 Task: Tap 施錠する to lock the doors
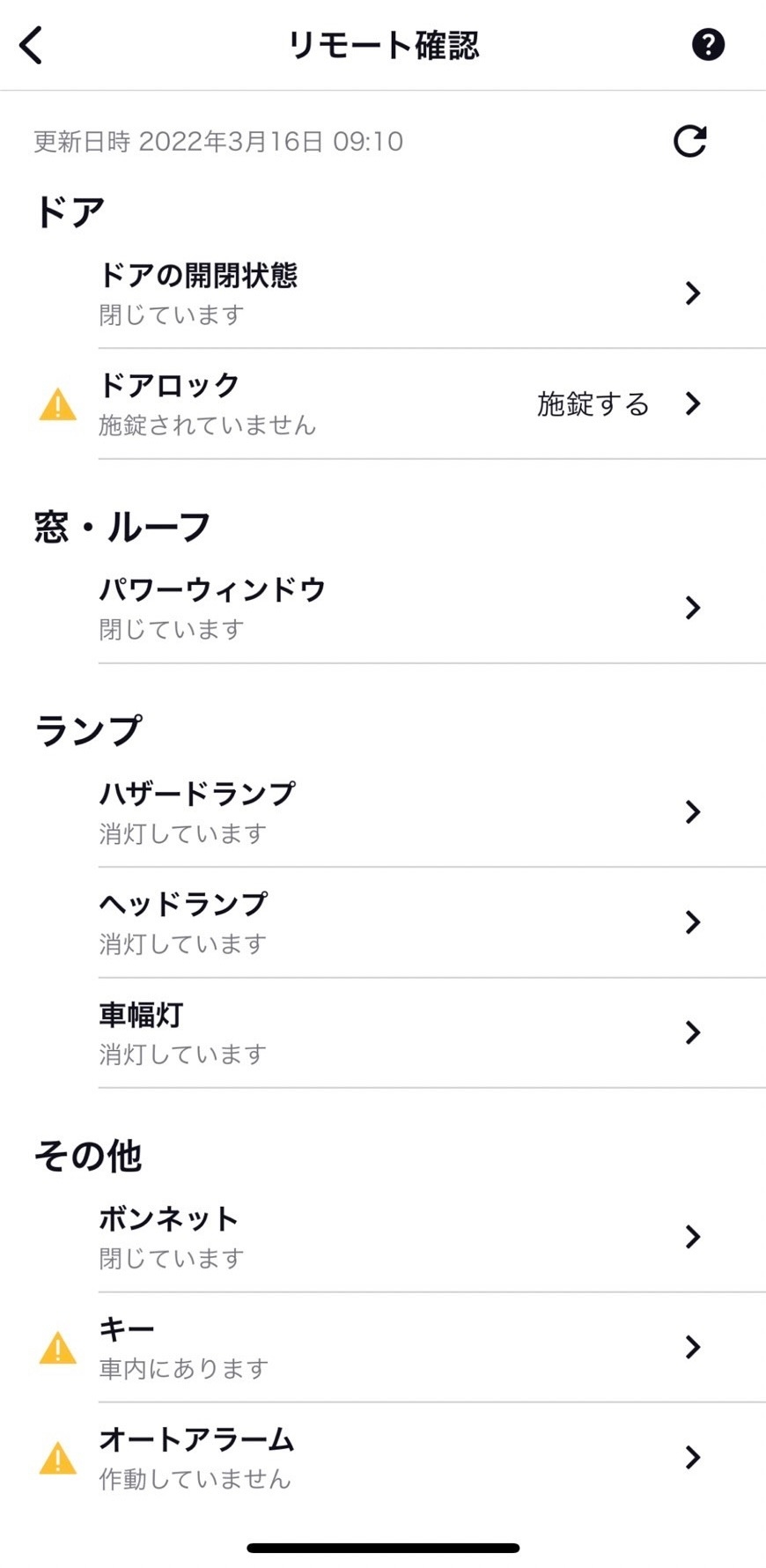(x=593, y=403)
